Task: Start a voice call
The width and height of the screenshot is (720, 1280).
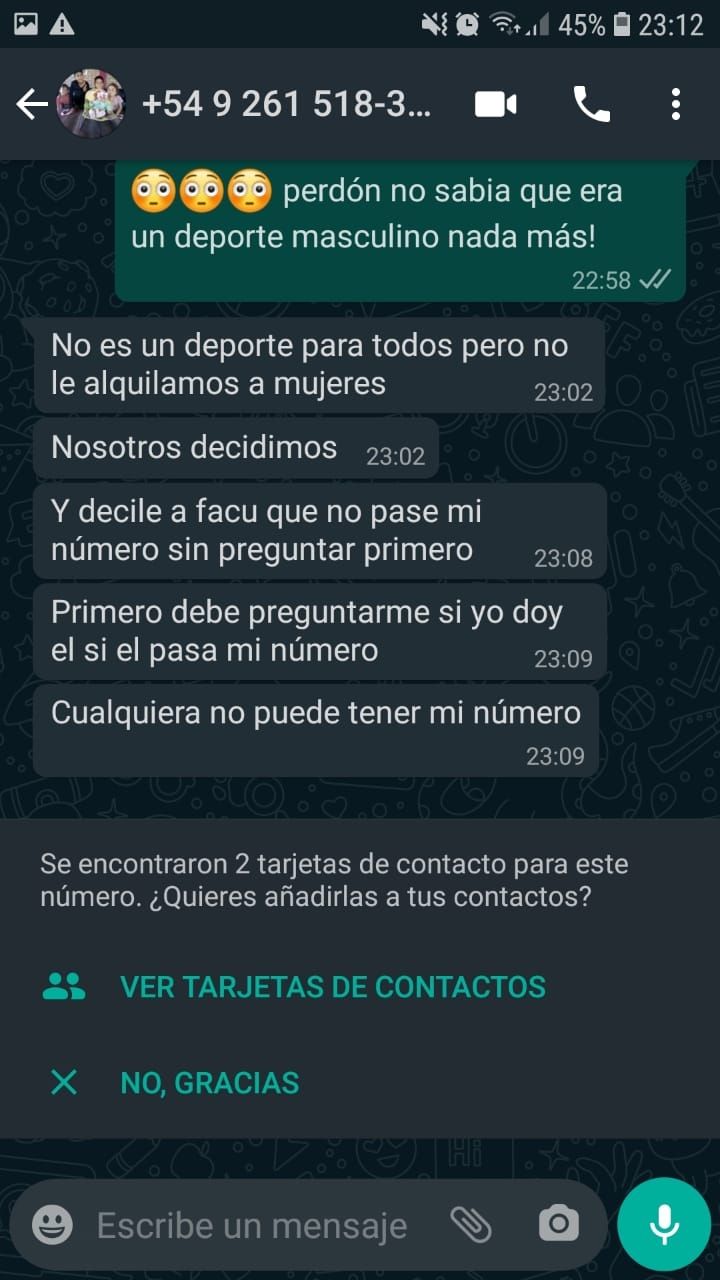Action: 591,104
